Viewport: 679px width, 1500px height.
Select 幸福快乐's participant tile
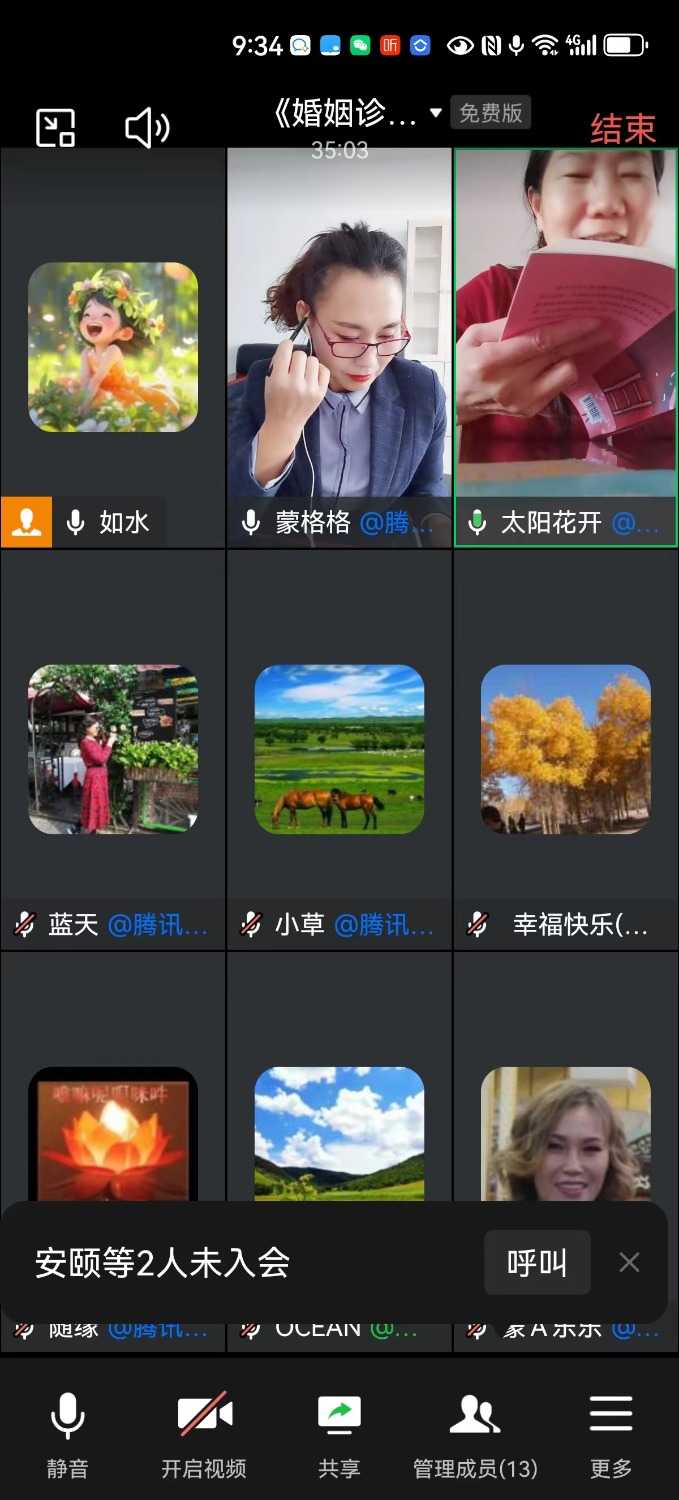point(566,750)
